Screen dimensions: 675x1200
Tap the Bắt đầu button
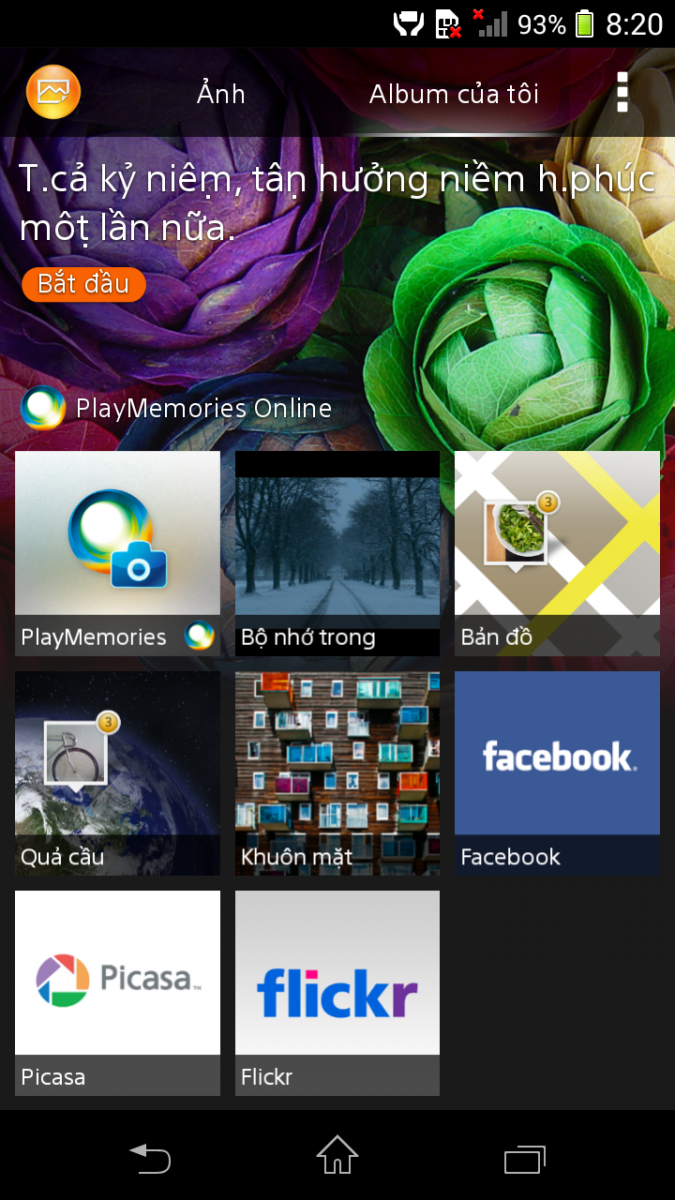pos(83,284)
